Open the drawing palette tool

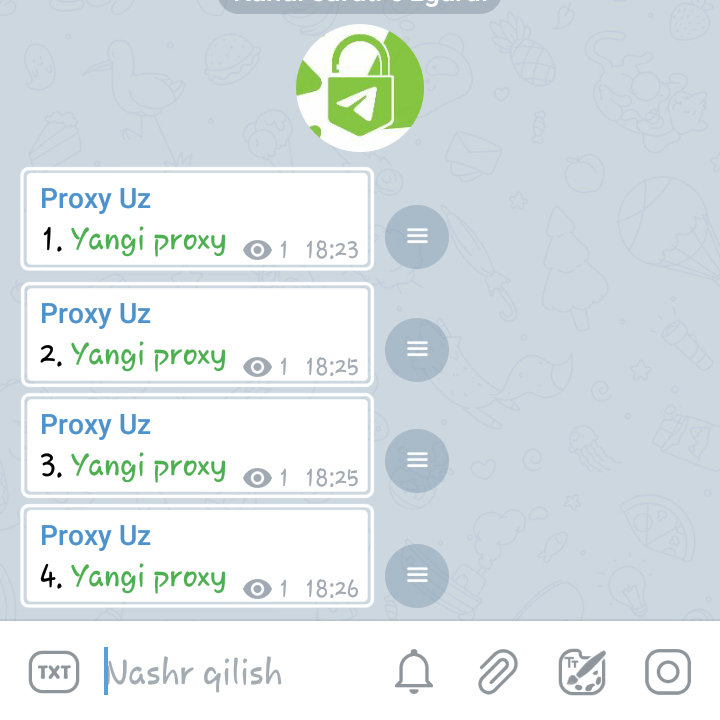582,672
